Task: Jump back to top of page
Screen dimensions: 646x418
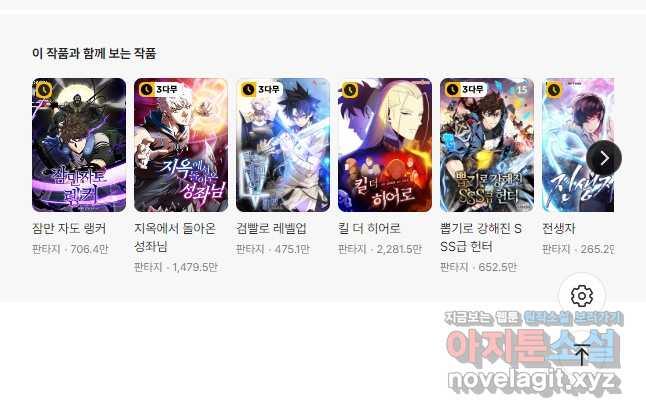Action: coord(583,353)
